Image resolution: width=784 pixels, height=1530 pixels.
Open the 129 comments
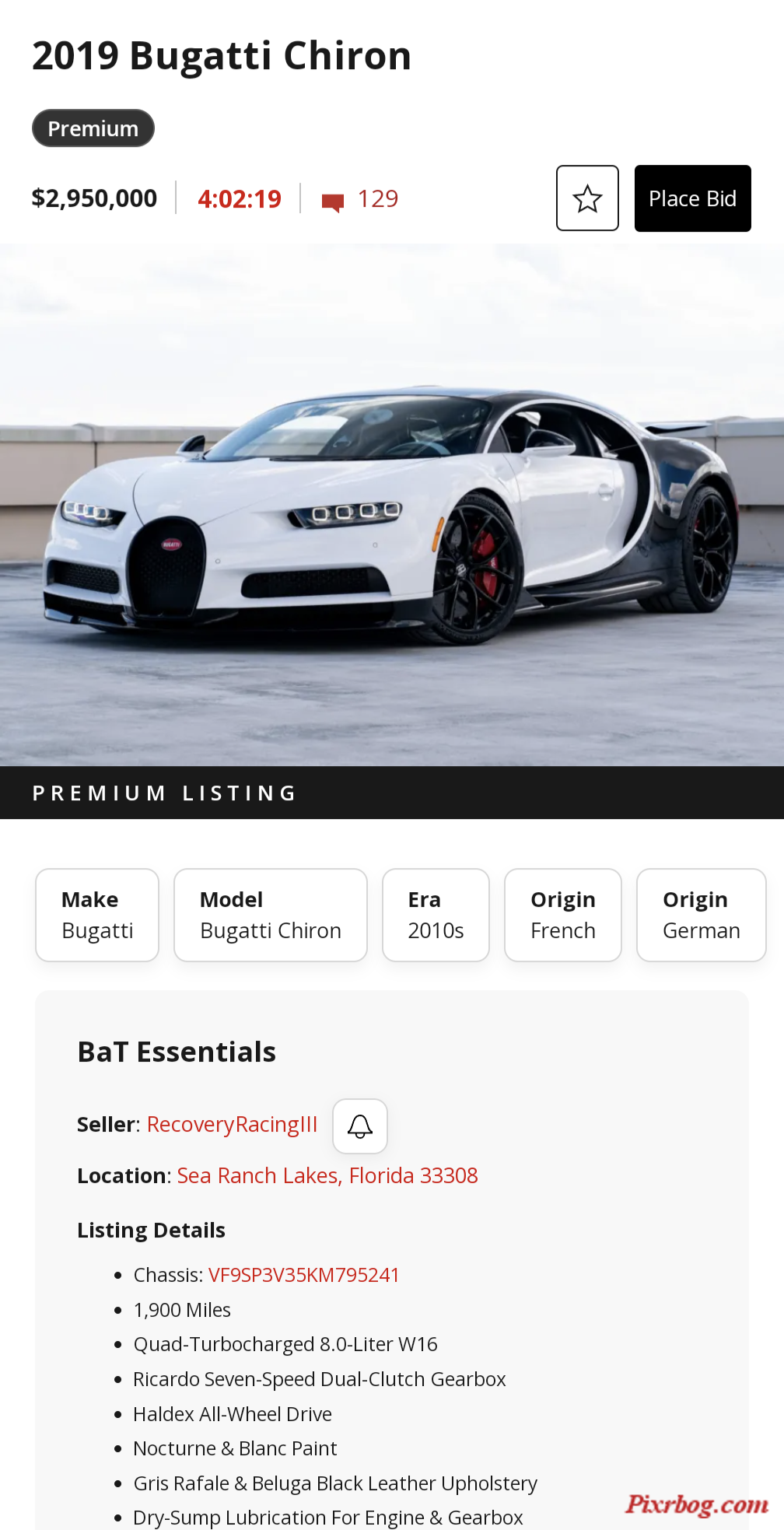pyautogui.click(x=361, y=199)
